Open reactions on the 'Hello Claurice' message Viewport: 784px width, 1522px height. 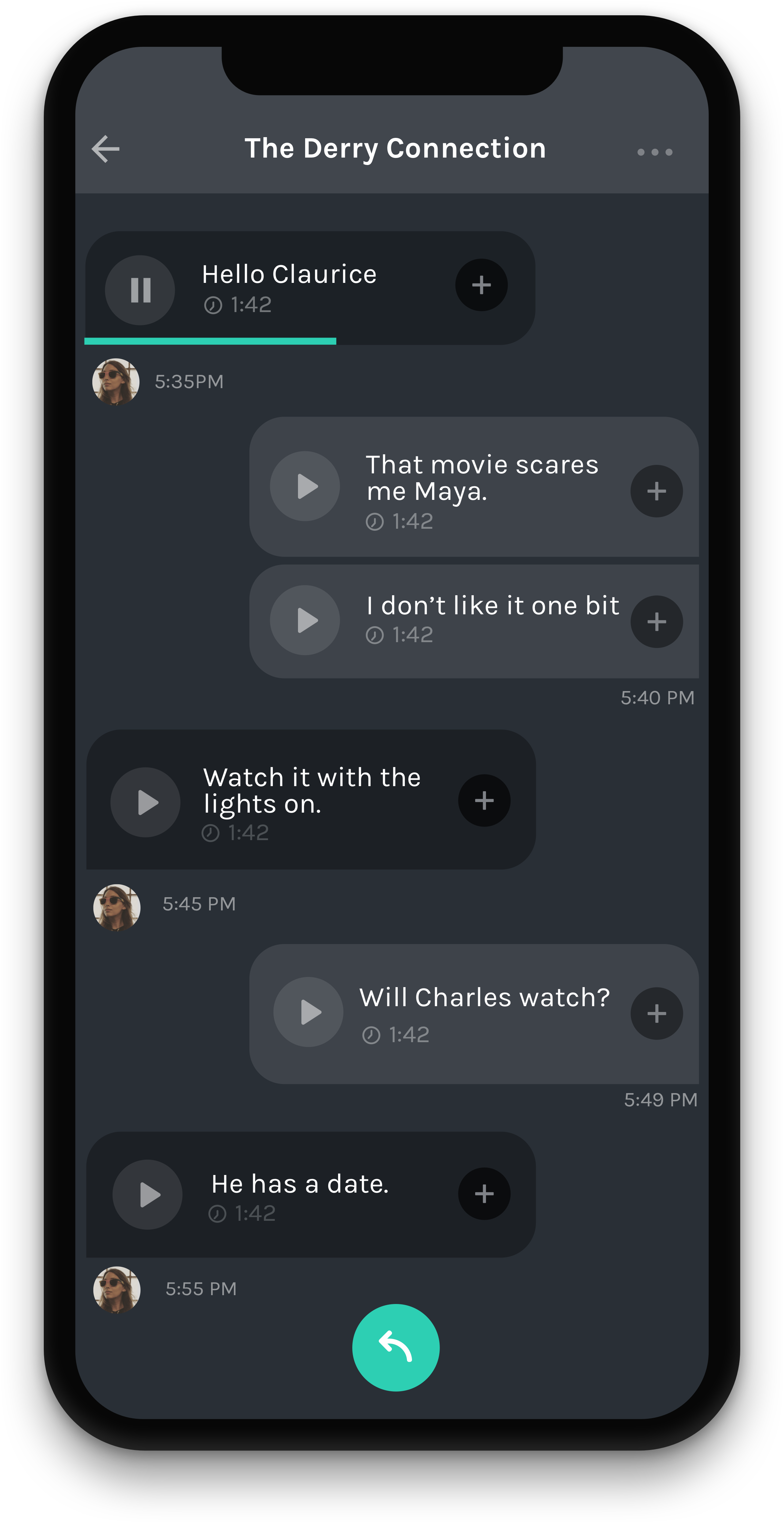coord(481,285)
